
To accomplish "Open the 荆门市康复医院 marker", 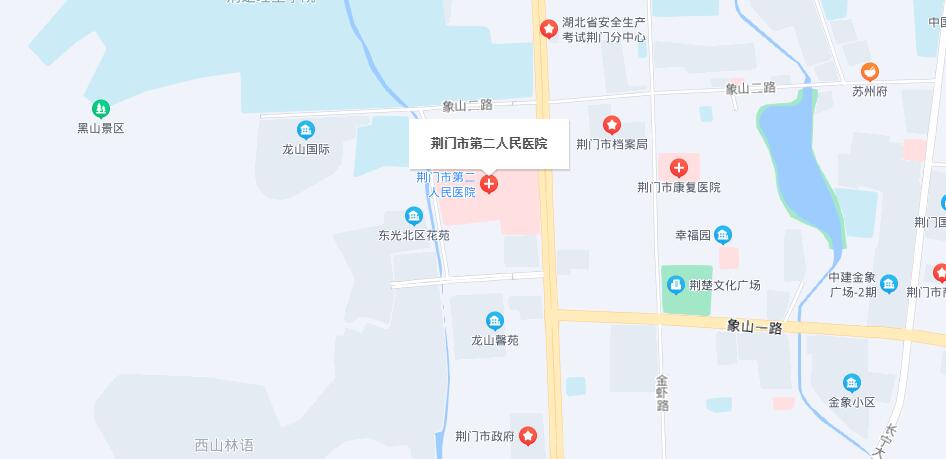I will coord(679,168).
